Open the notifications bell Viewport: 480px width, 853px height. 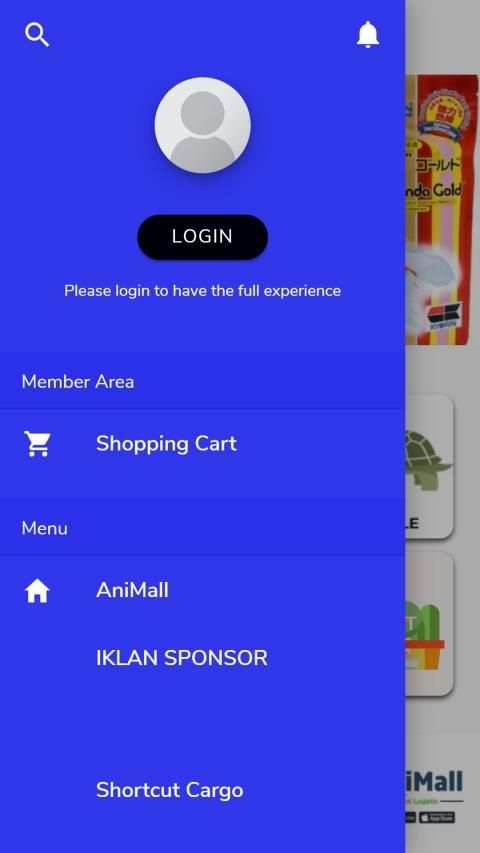[x=368, y=35]
